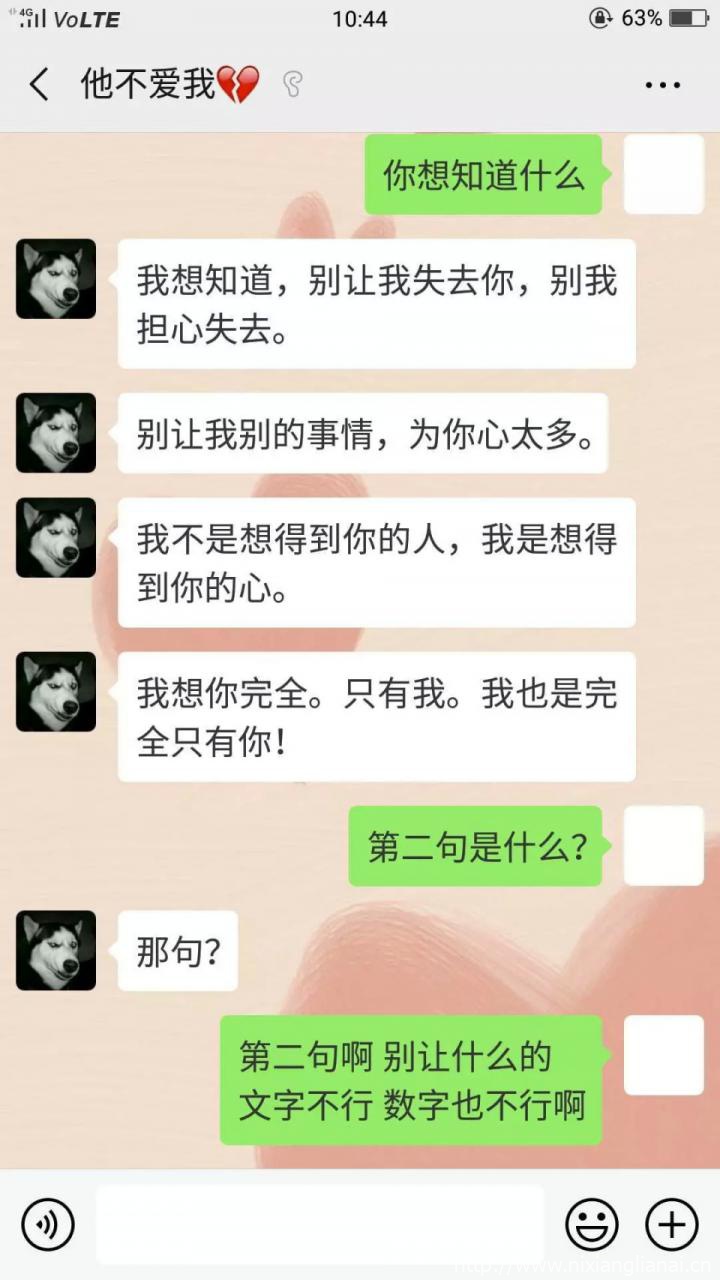Switch to voice message input
Viewport: 720px width, 1280px height.
click(x=48, y=1224)
